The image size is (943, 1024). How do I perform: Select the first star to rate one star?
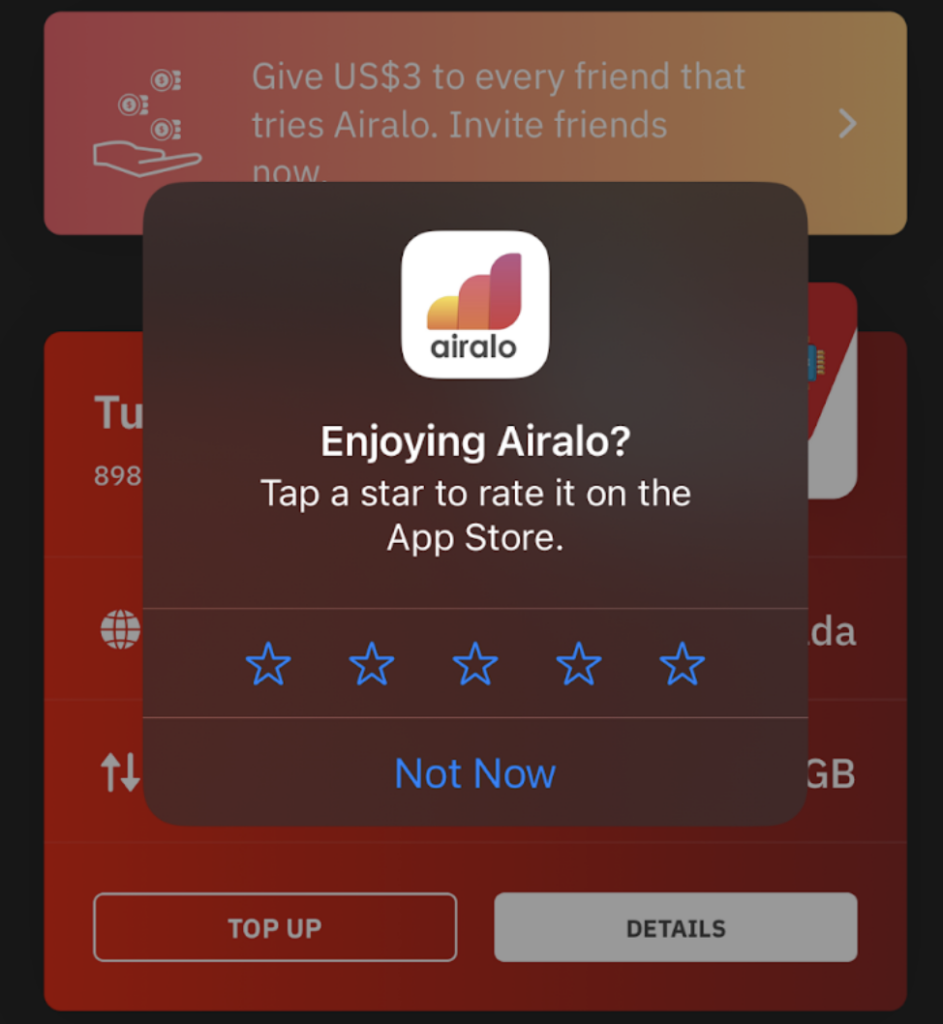click(267, 662)
